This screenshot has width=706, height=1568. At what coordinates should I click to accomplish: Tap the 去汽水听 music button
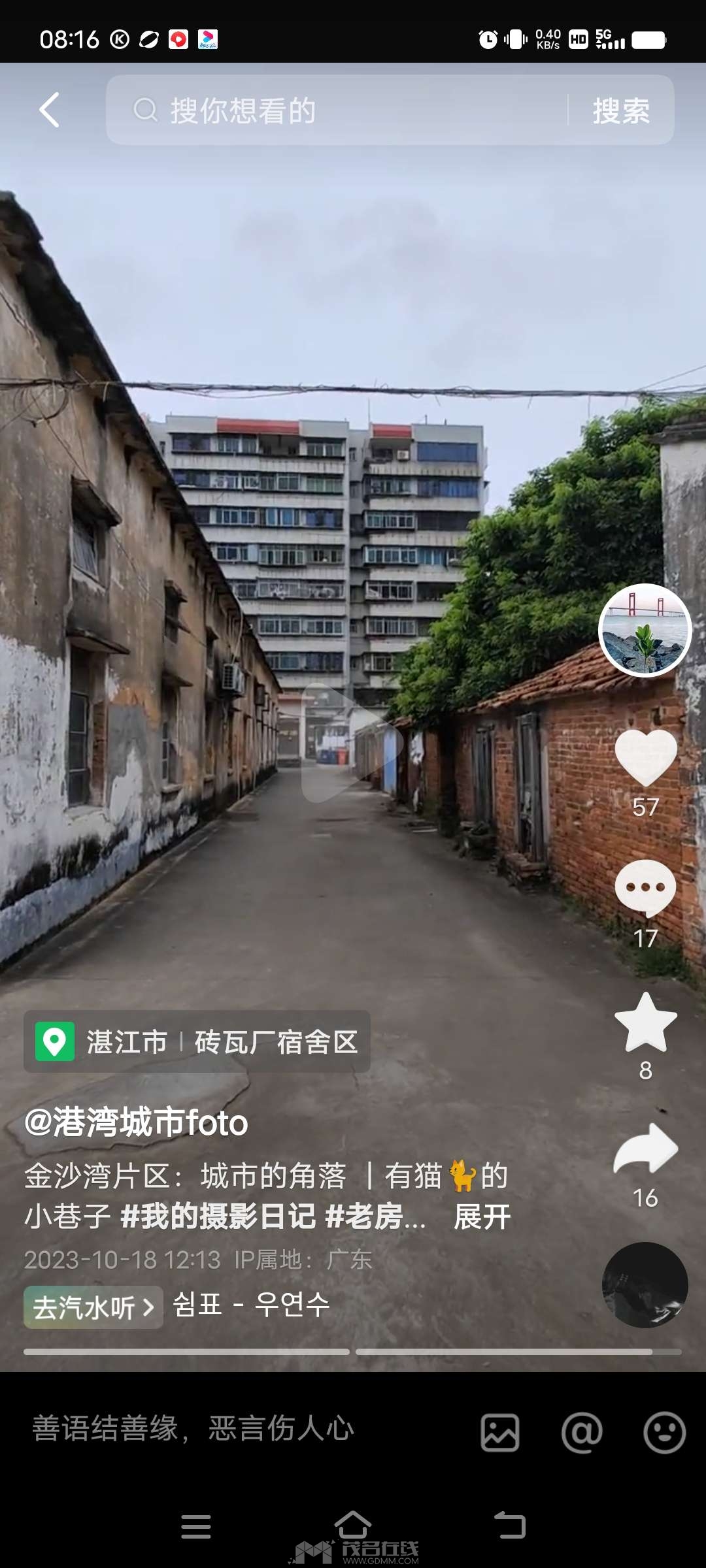(x=93, y=1307)
